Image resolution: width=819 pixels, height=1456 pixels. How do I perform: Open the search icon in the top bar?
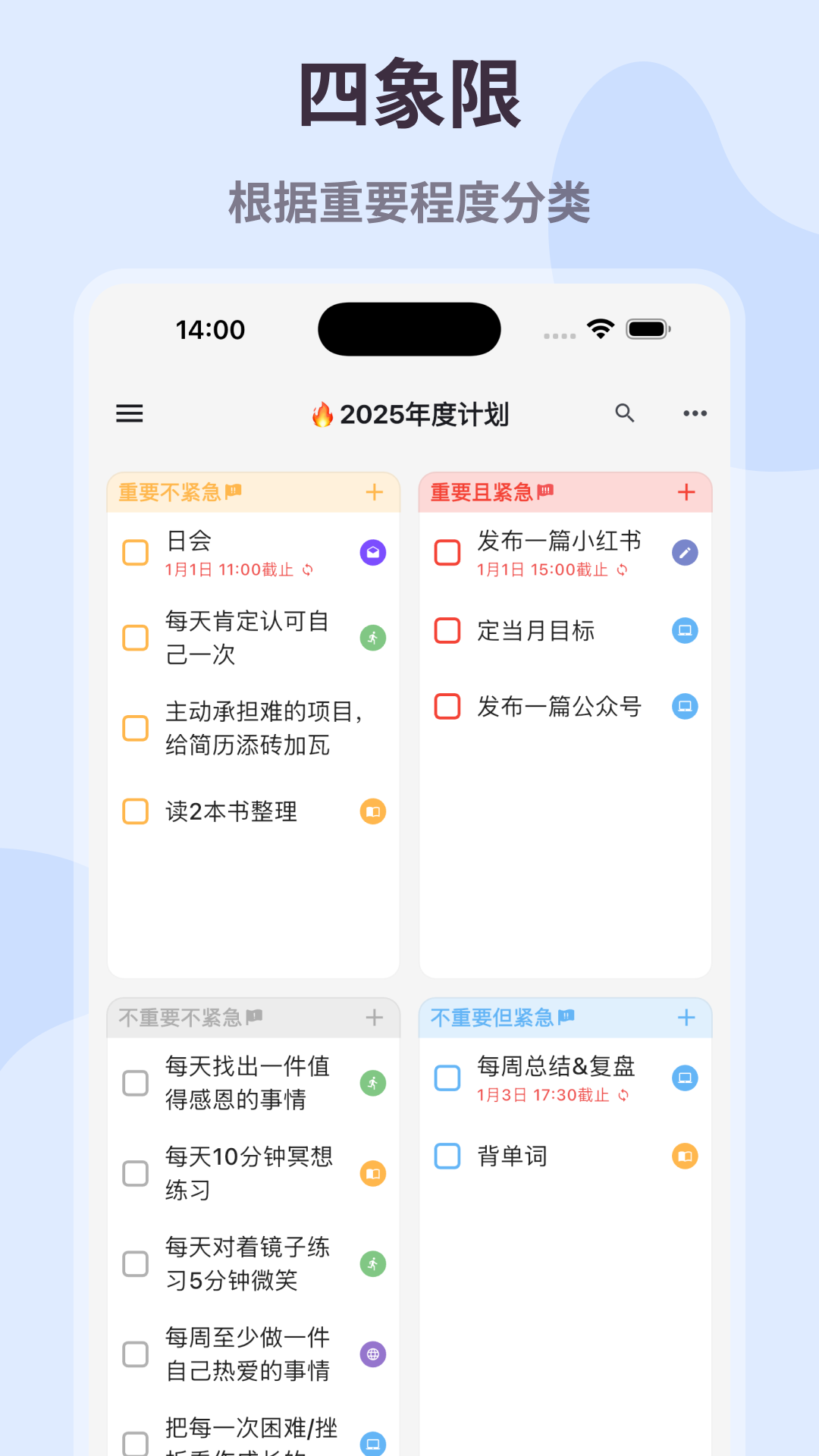pos(625,414)
